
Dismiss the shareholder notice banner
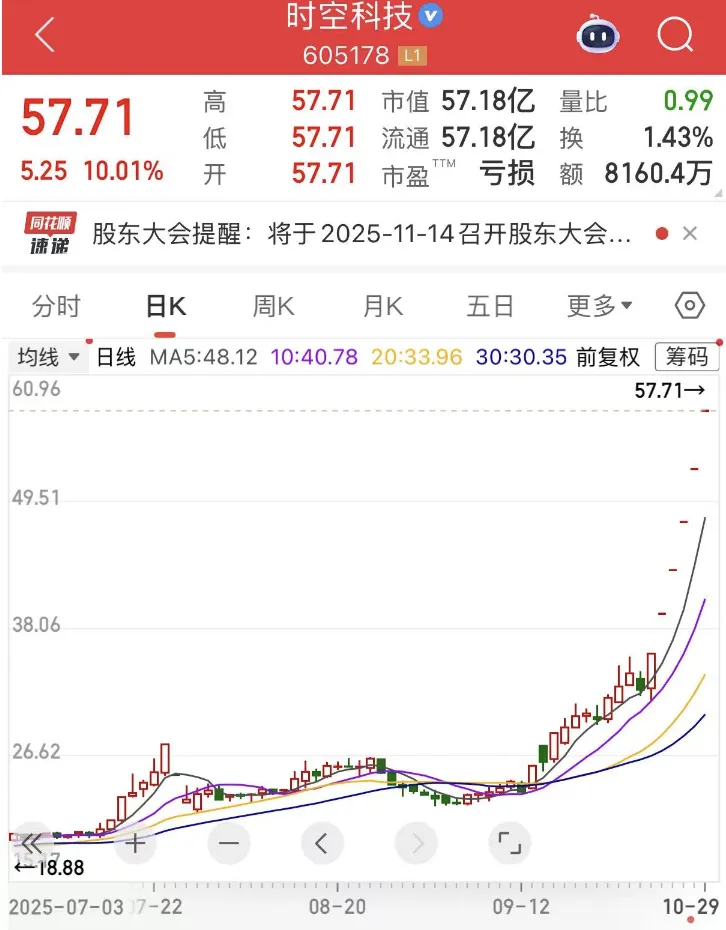pyautogui.click(x=690, y=233)
